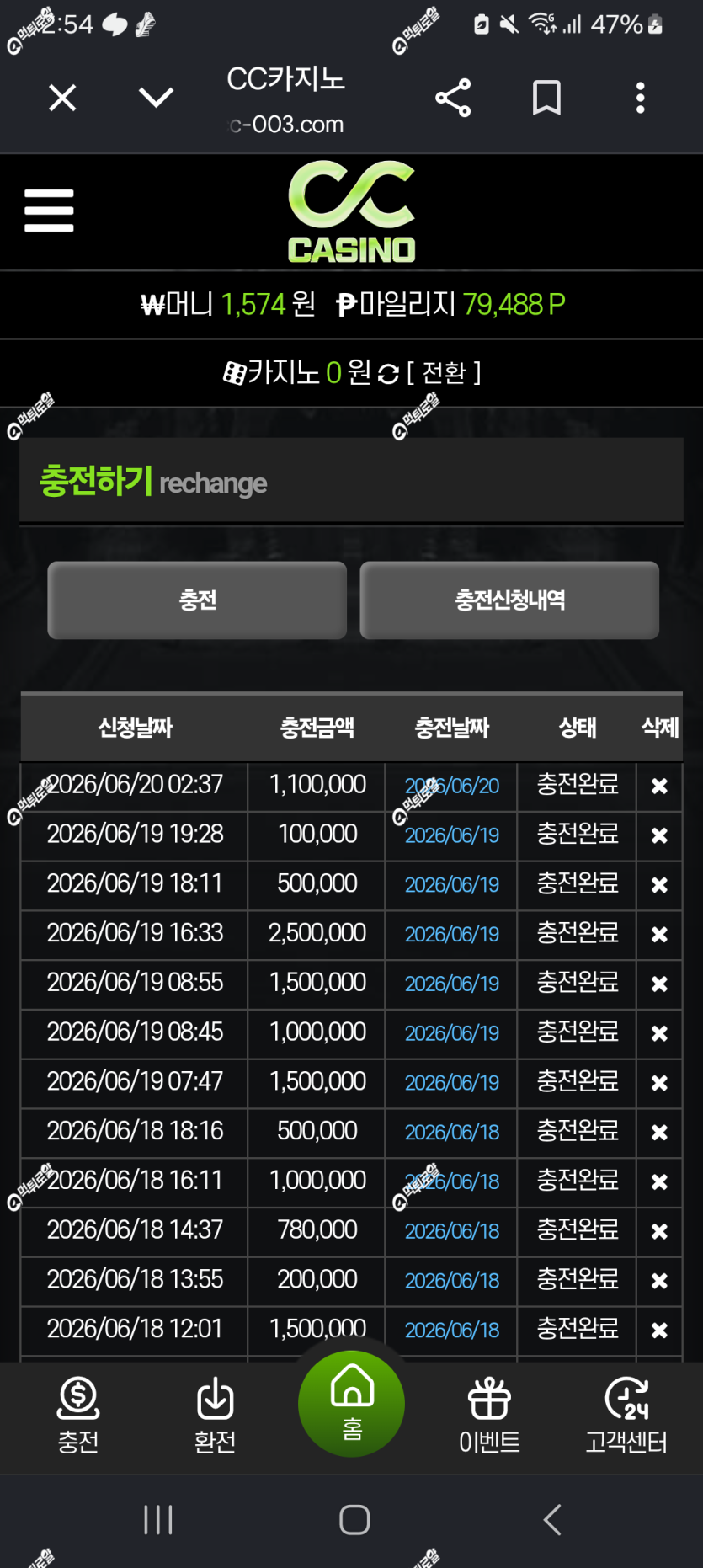
Task: Select the 충전 button
Action: coord(197,600)
